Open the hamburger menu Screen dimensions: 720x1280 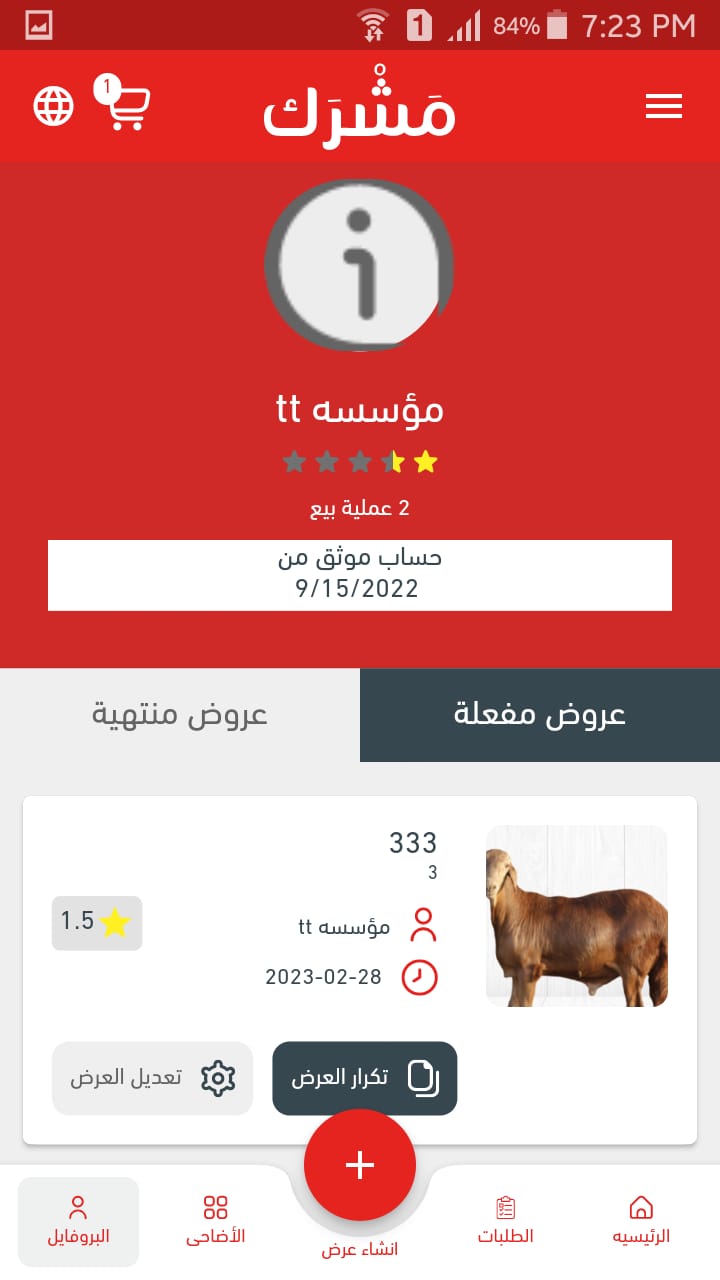[x=663, y=106]
